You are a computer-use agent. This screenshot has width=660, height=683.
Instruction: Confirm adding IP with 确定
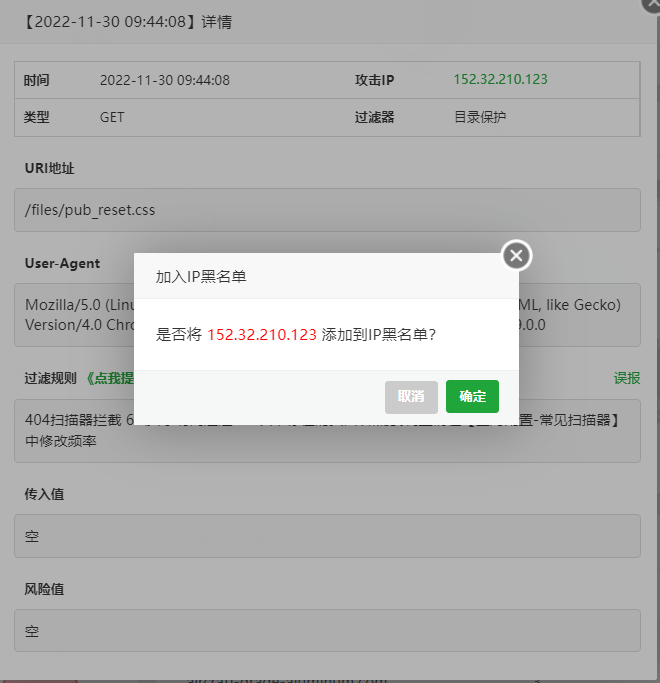click(472, 397)
